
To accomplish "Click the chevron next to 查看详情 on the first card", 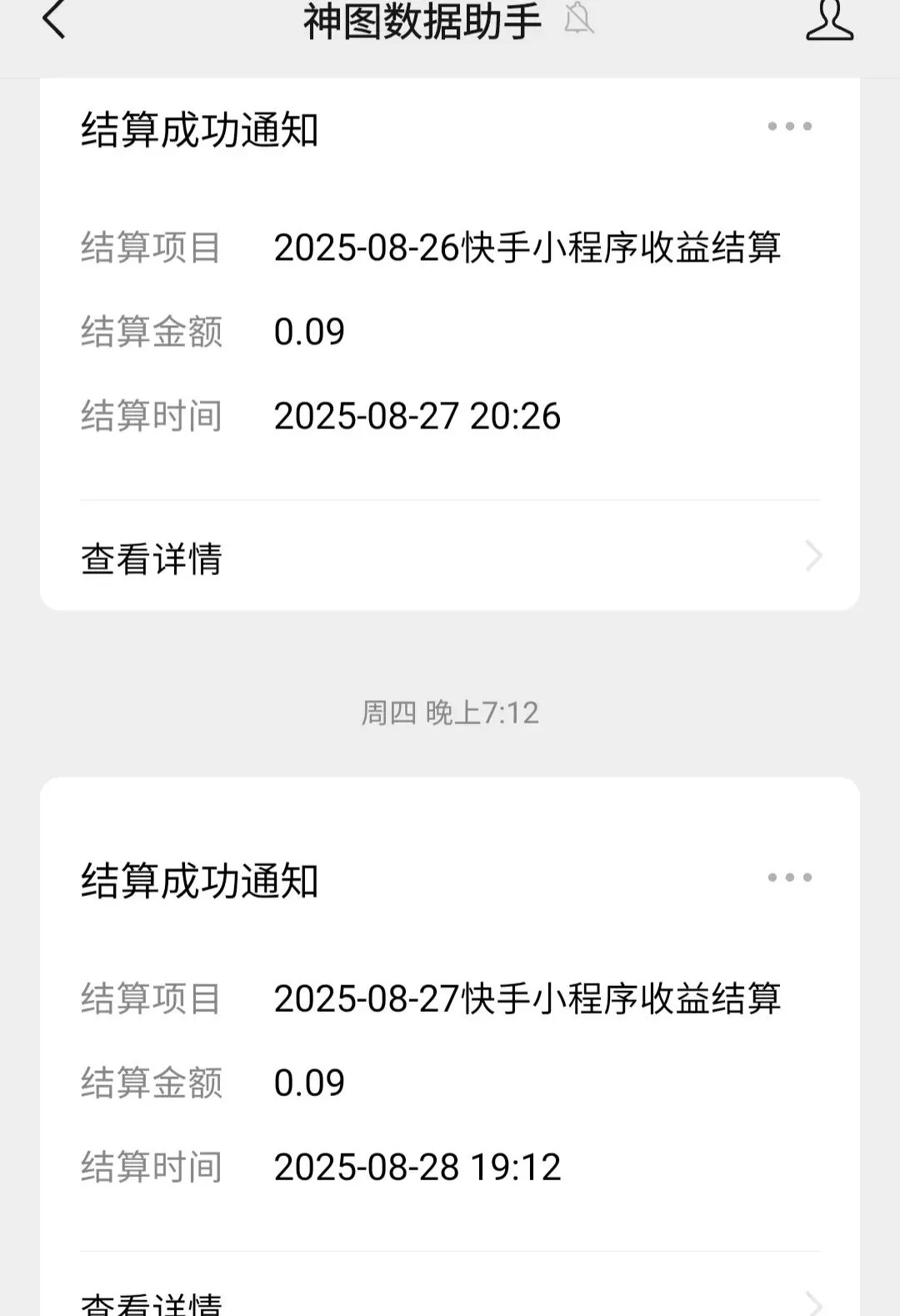I will (812, 556).
